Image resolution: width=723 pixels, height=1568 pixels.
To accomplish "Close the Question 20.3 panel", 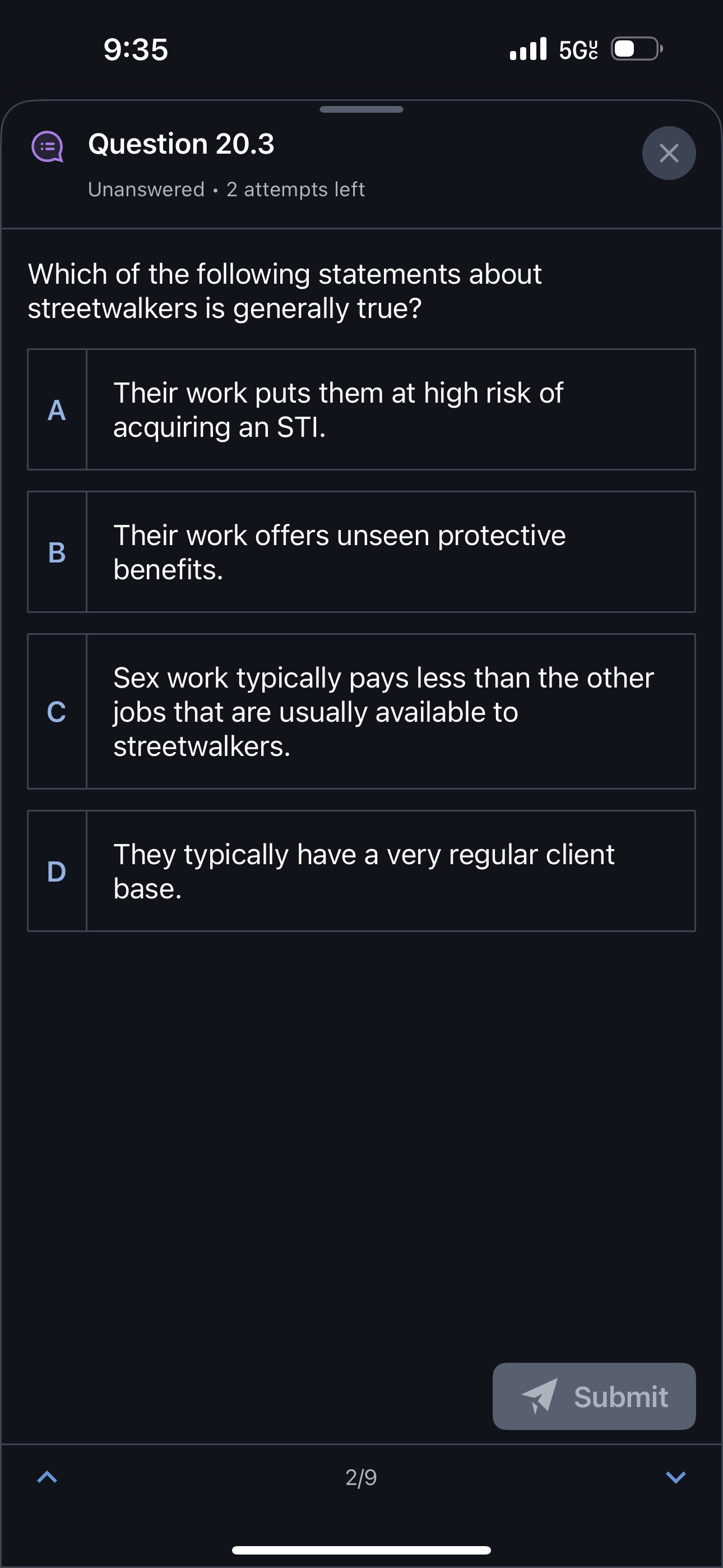I will coord(668,153).
